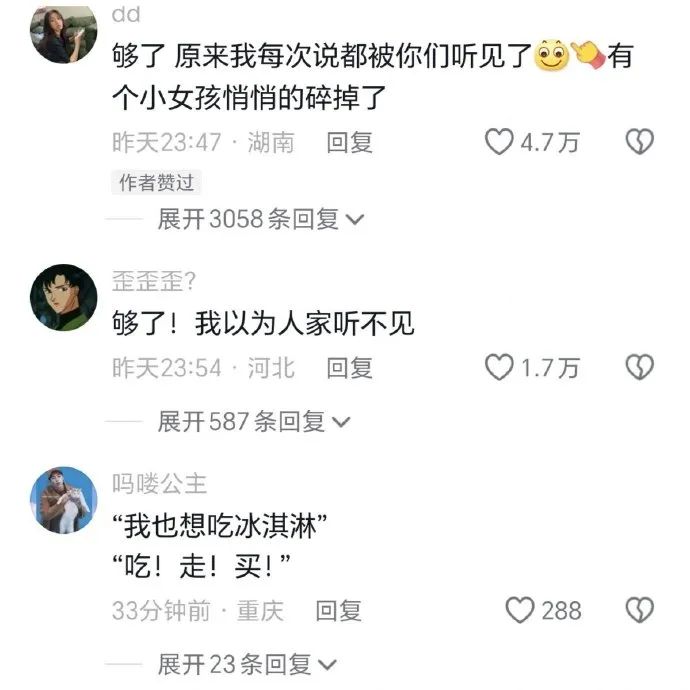Open the username 吗喽公主

(x=159, y=484)
